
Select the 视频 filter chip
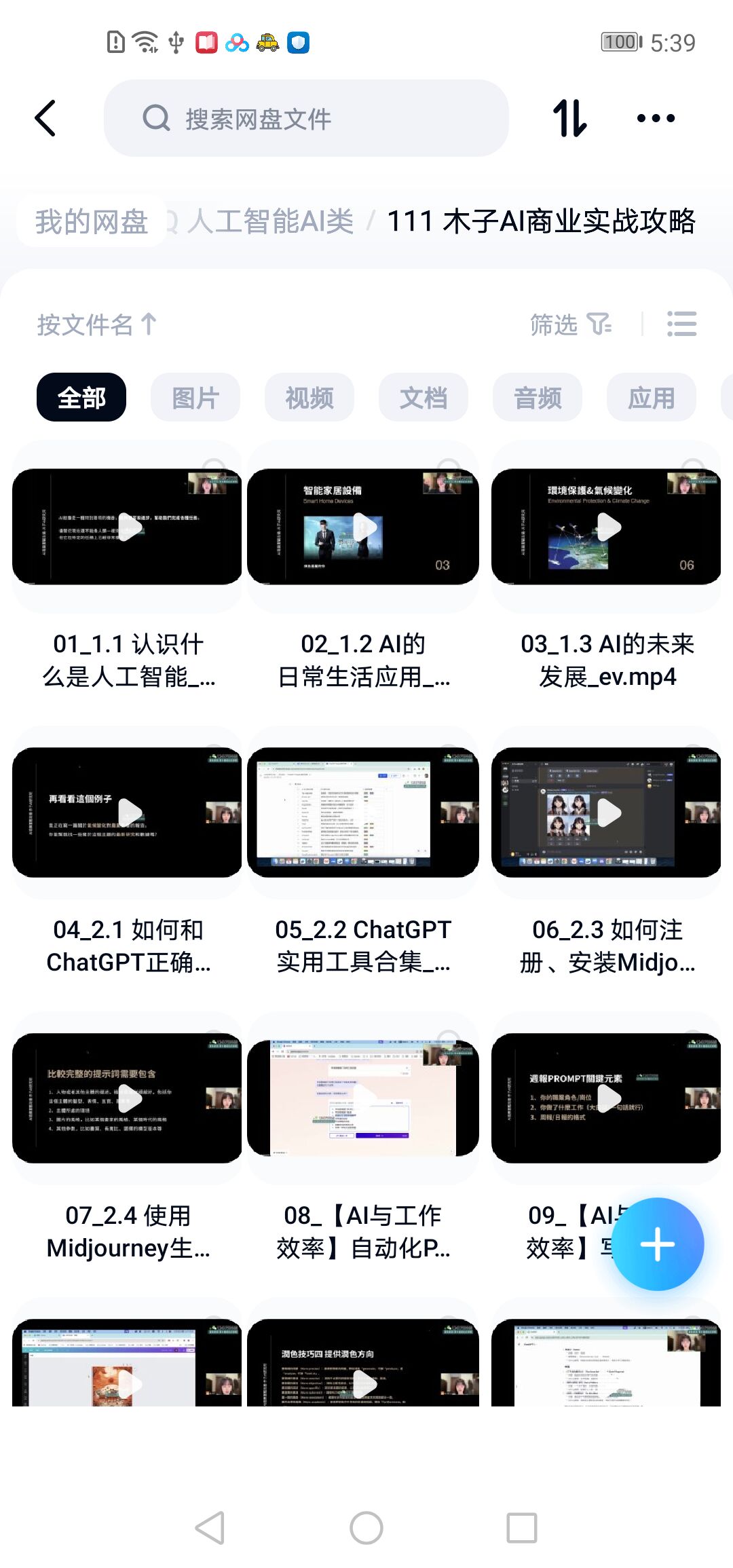[x=309, y=398]
